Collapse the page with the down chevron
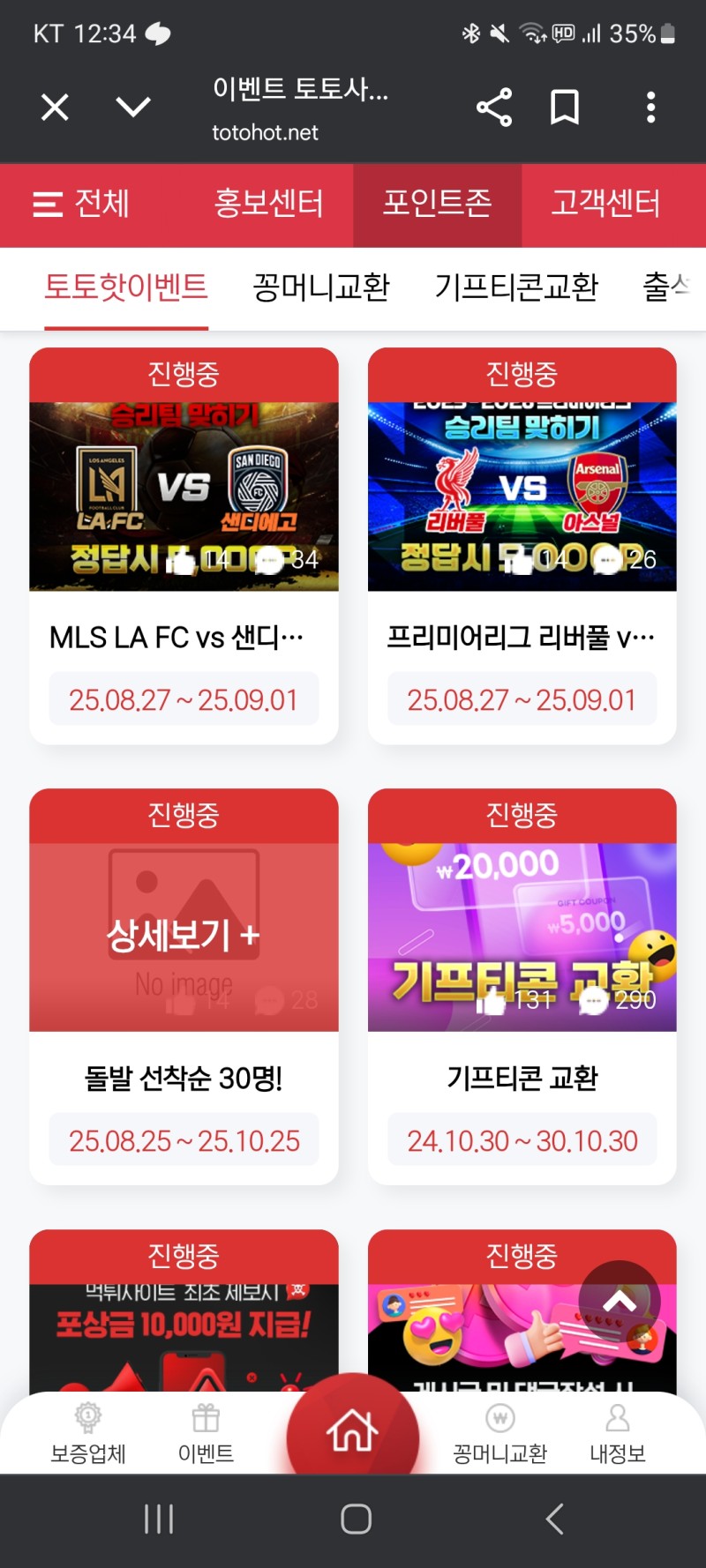The image size is (706, 1568). point(132,106)
